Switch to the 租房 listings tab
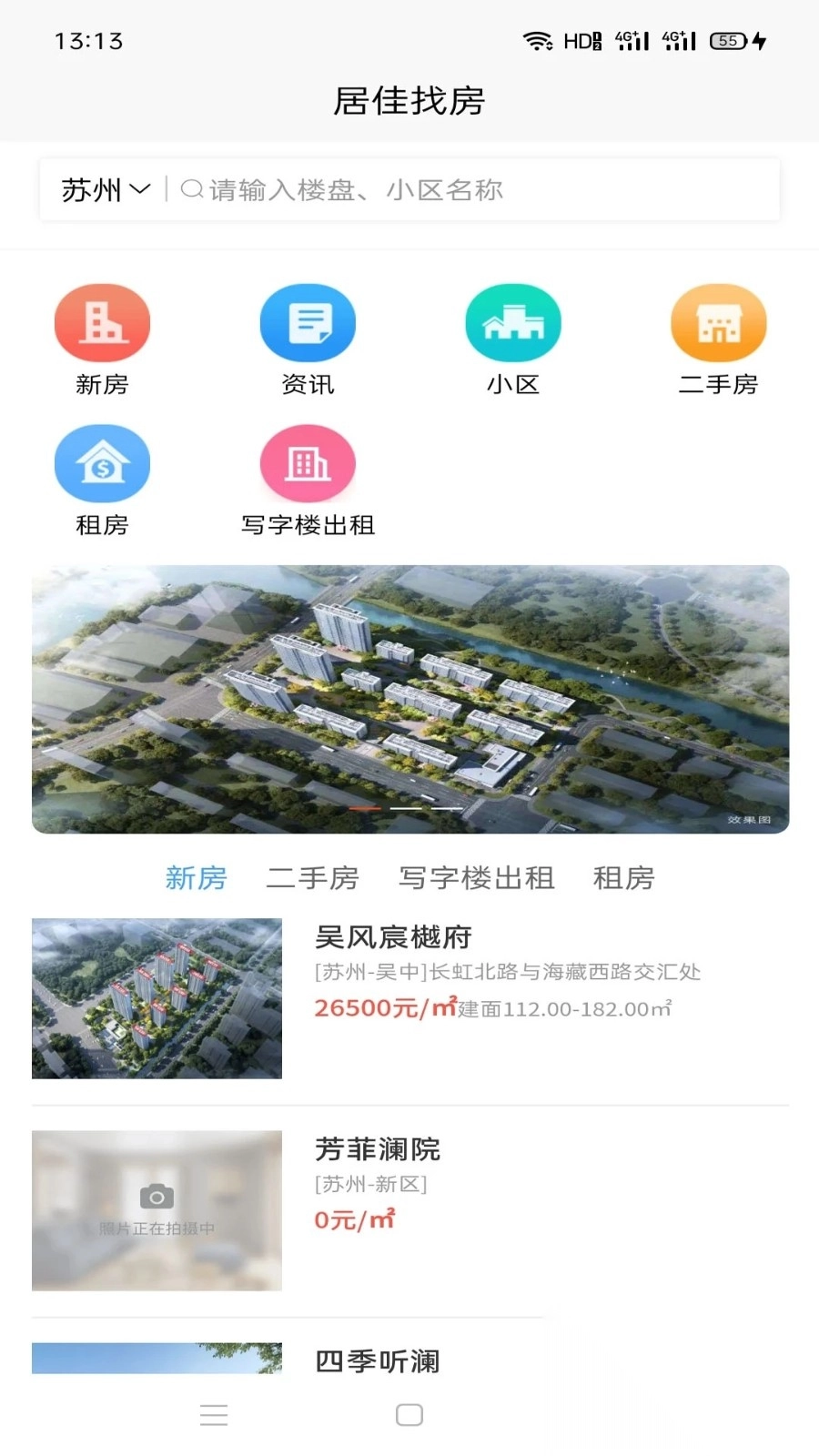Image resolution: width=819 pixels, height=1456 pixels. (x=624, y=878)
